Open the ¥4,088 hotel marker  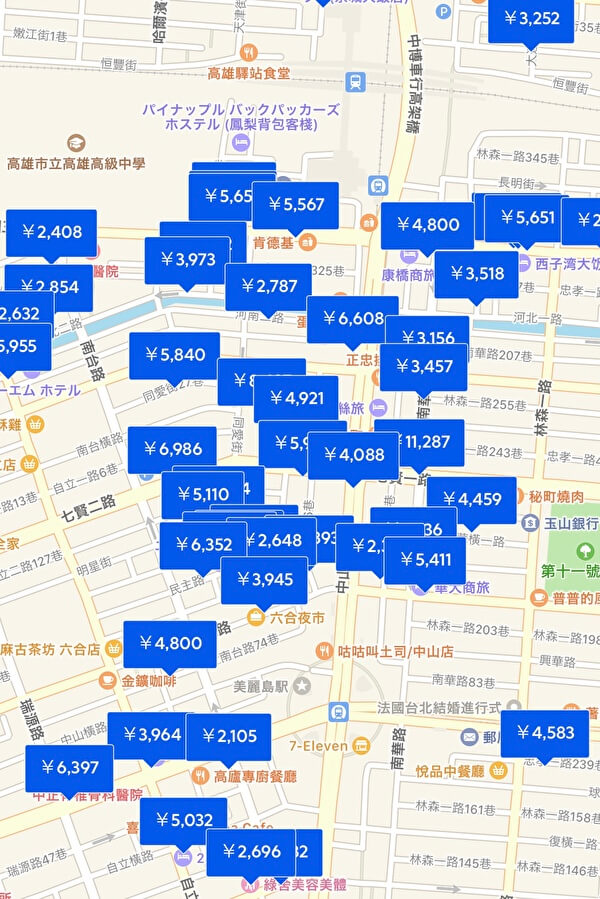pyautogui.click(x=352, y=455)
